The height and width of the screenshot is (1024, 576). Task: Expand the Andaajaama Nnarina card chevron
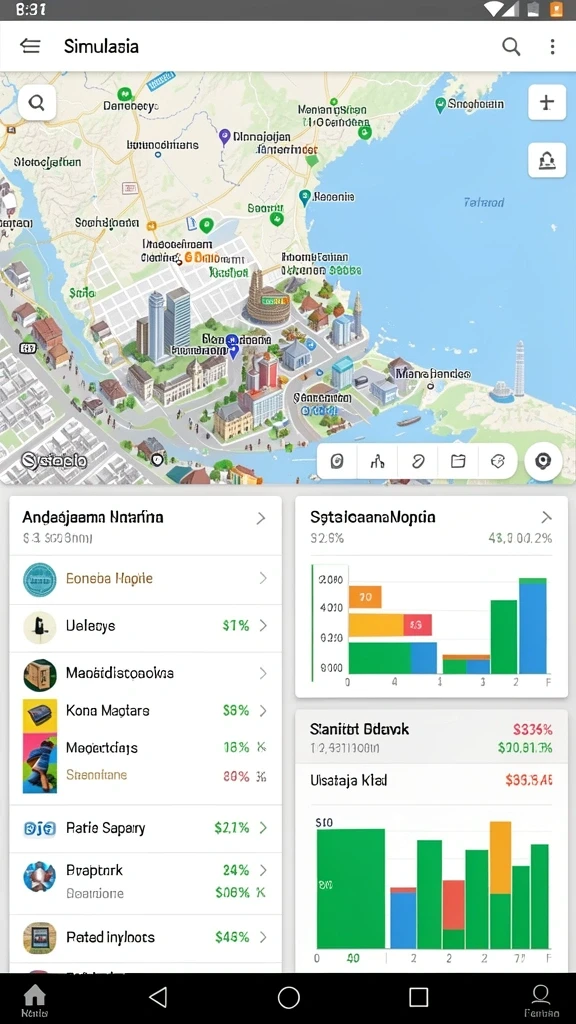pyautogui.click(x=261, y=519)
